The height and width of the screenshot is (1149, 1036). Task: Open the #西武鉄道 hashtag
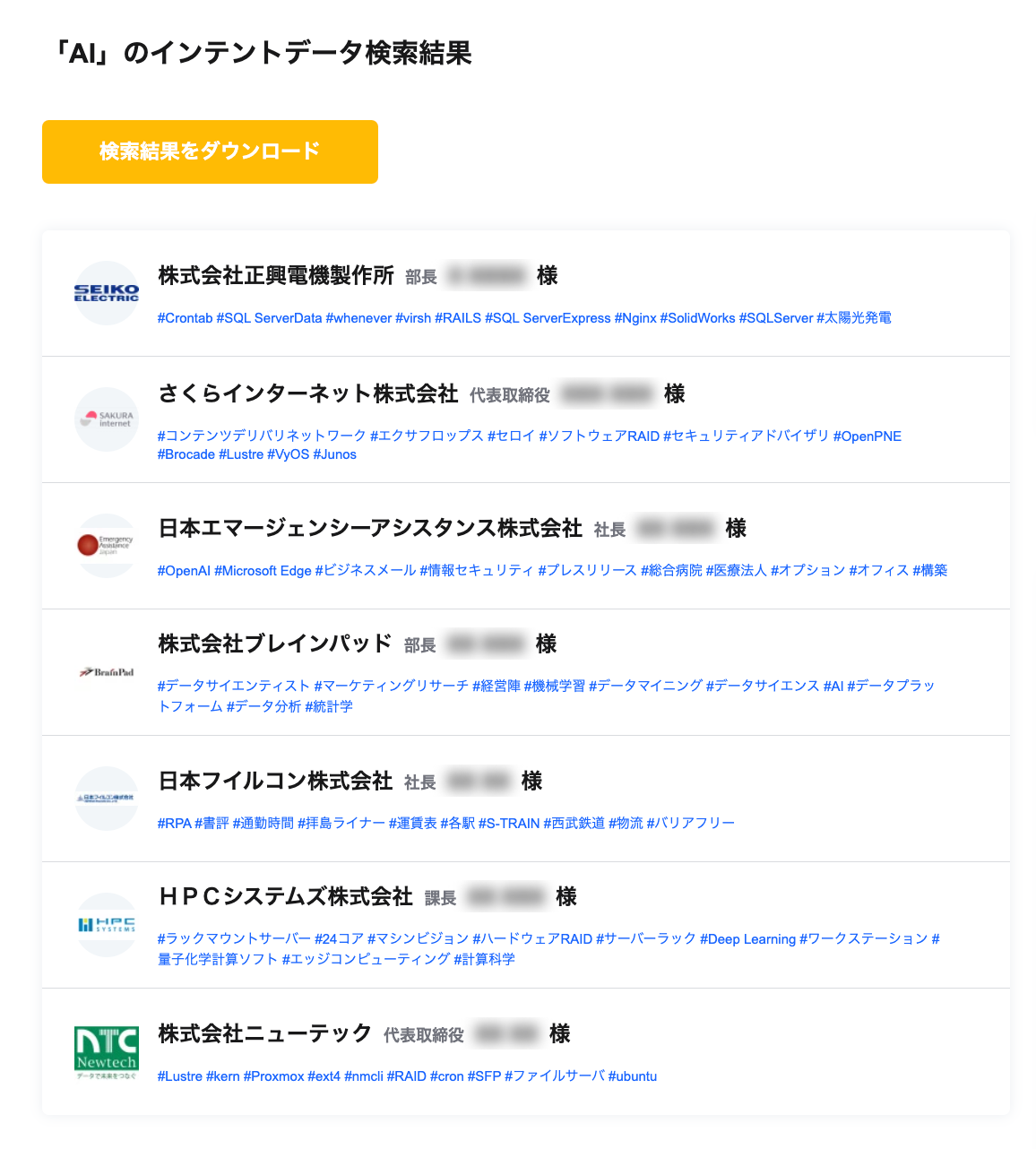click(x=574, y=824)
